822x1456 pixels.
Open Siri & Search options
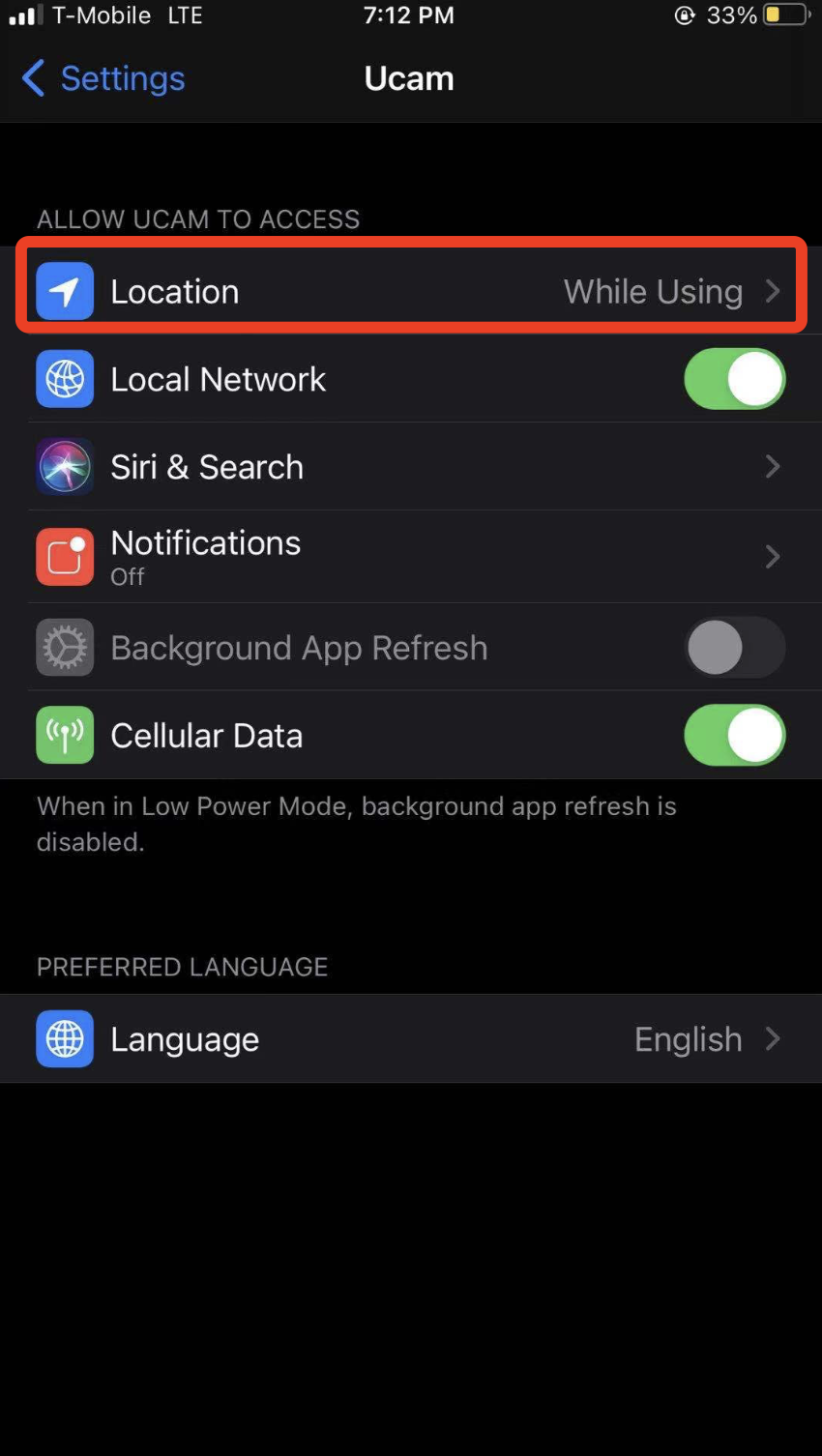click(x=411, y=467)
